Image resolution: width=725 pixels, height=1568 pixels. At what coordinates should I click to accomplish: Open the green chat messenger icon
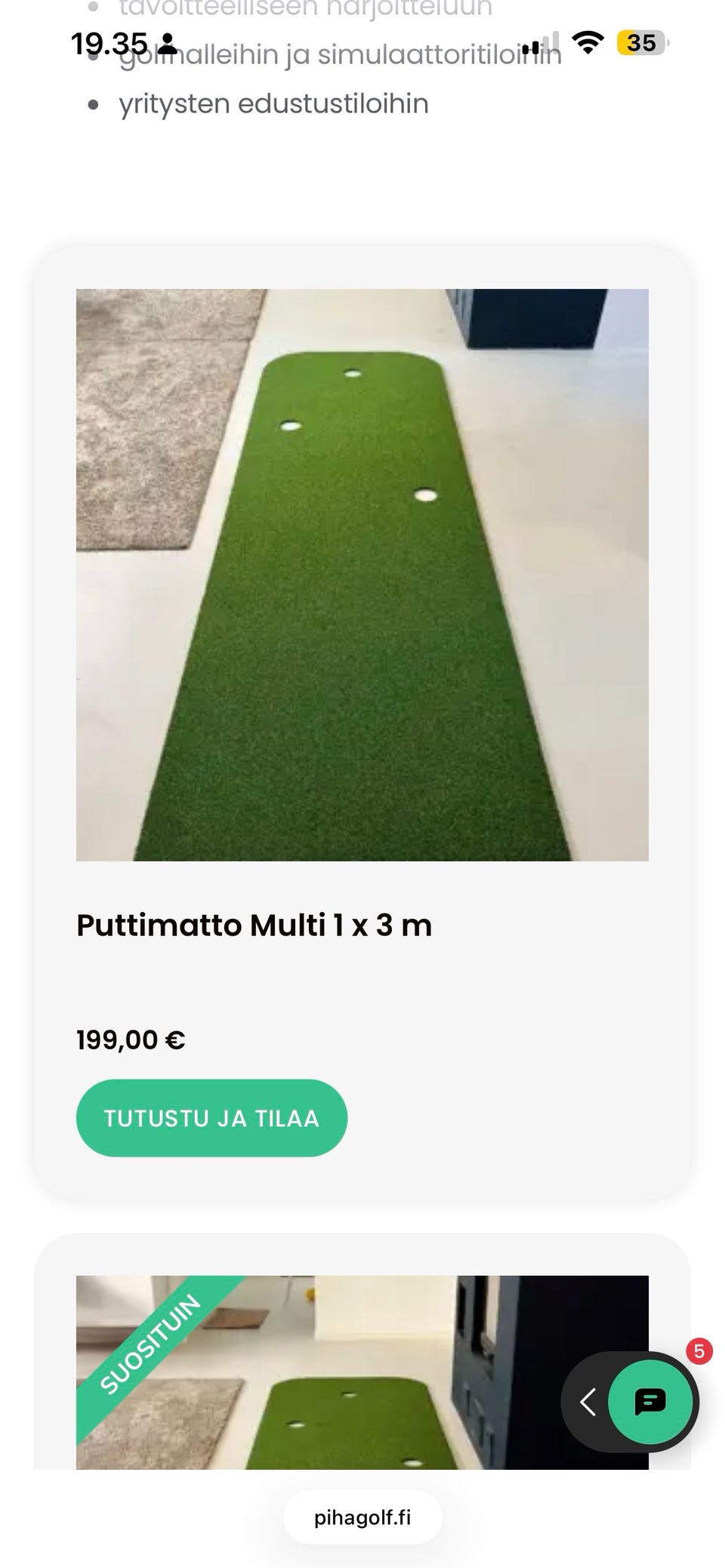(x=650, y=1400)
